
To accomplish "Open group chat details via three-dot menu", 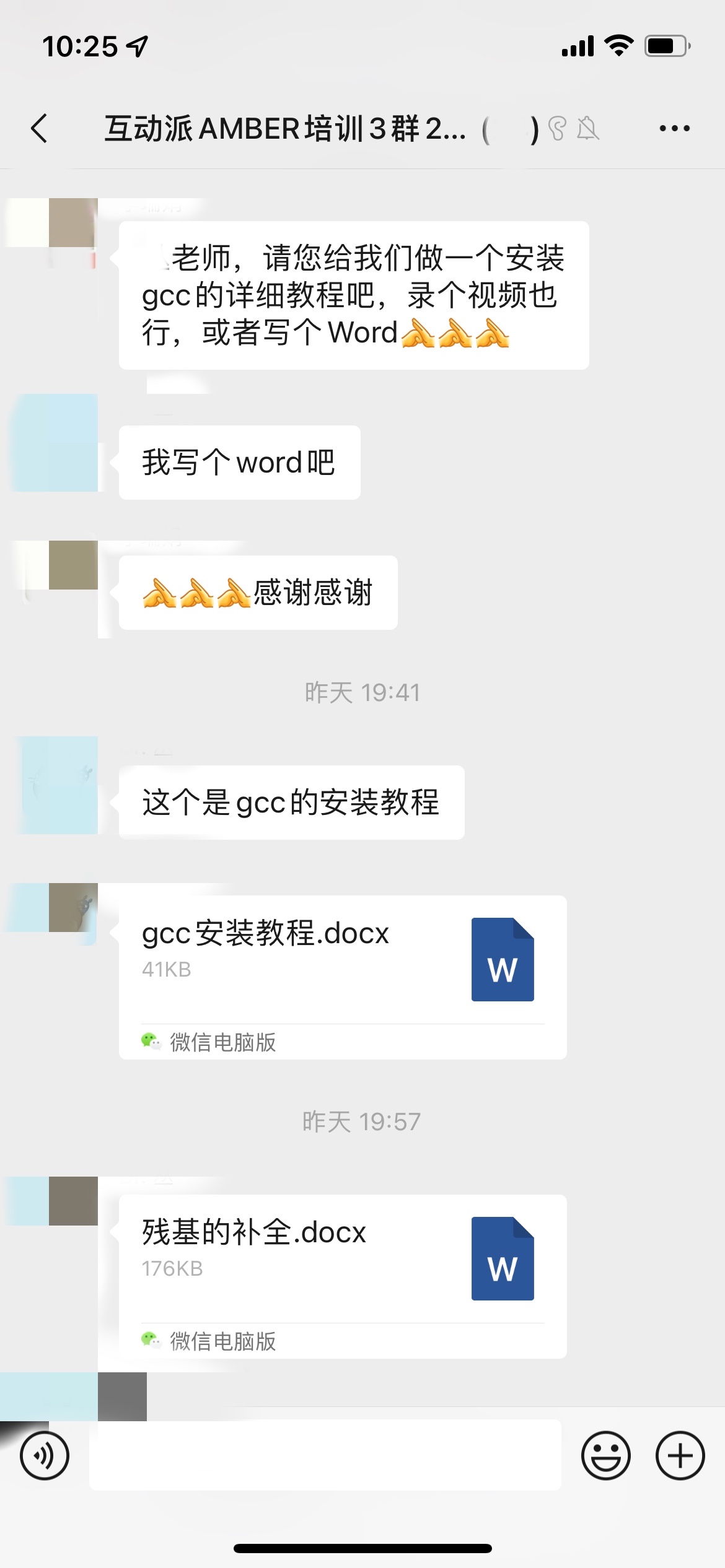I will 674,128.
